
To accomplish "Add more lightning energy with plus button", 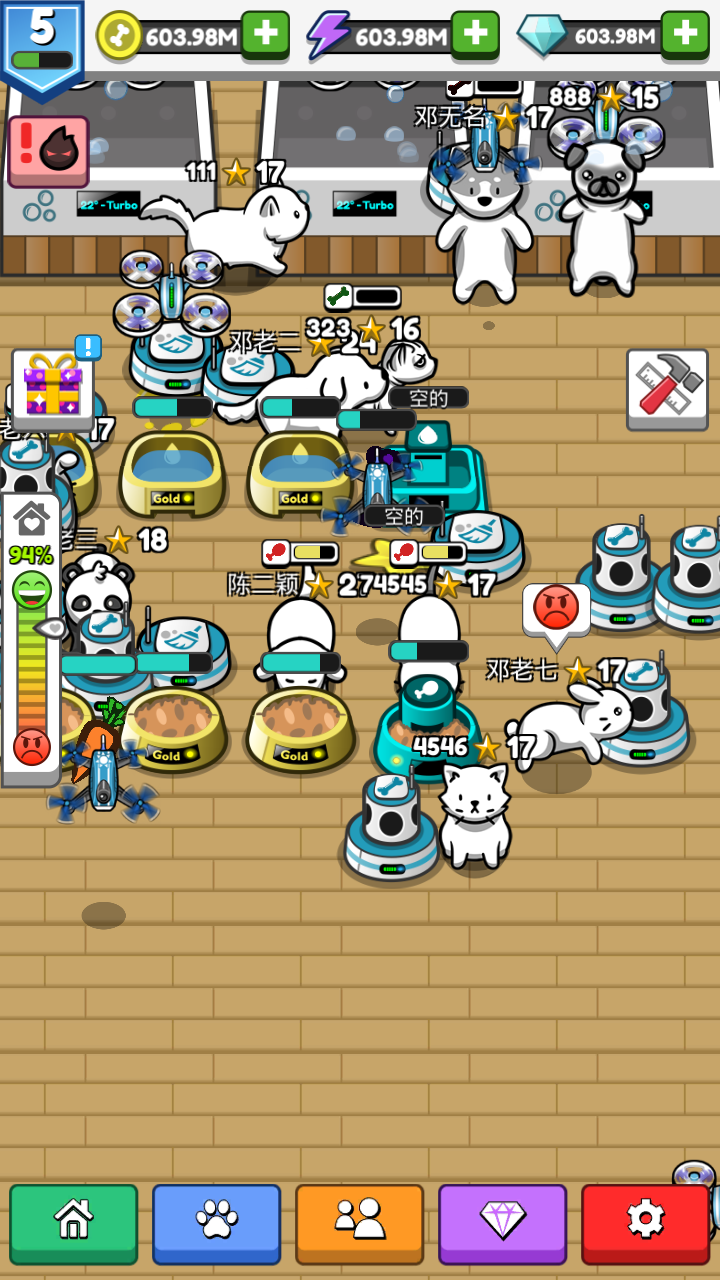I will click(475, 35).
